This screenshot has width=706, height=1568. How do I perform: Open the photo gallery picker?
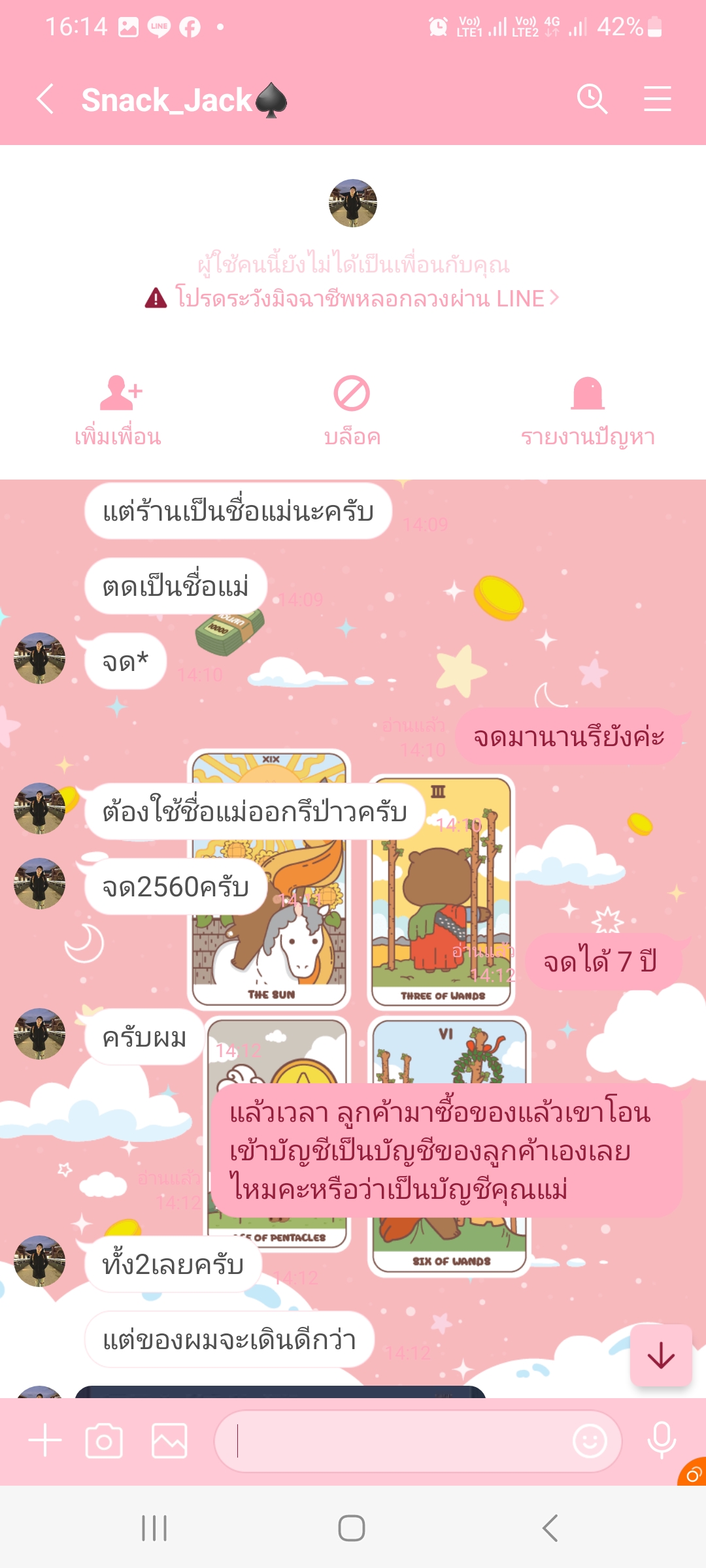[169, 1441]
